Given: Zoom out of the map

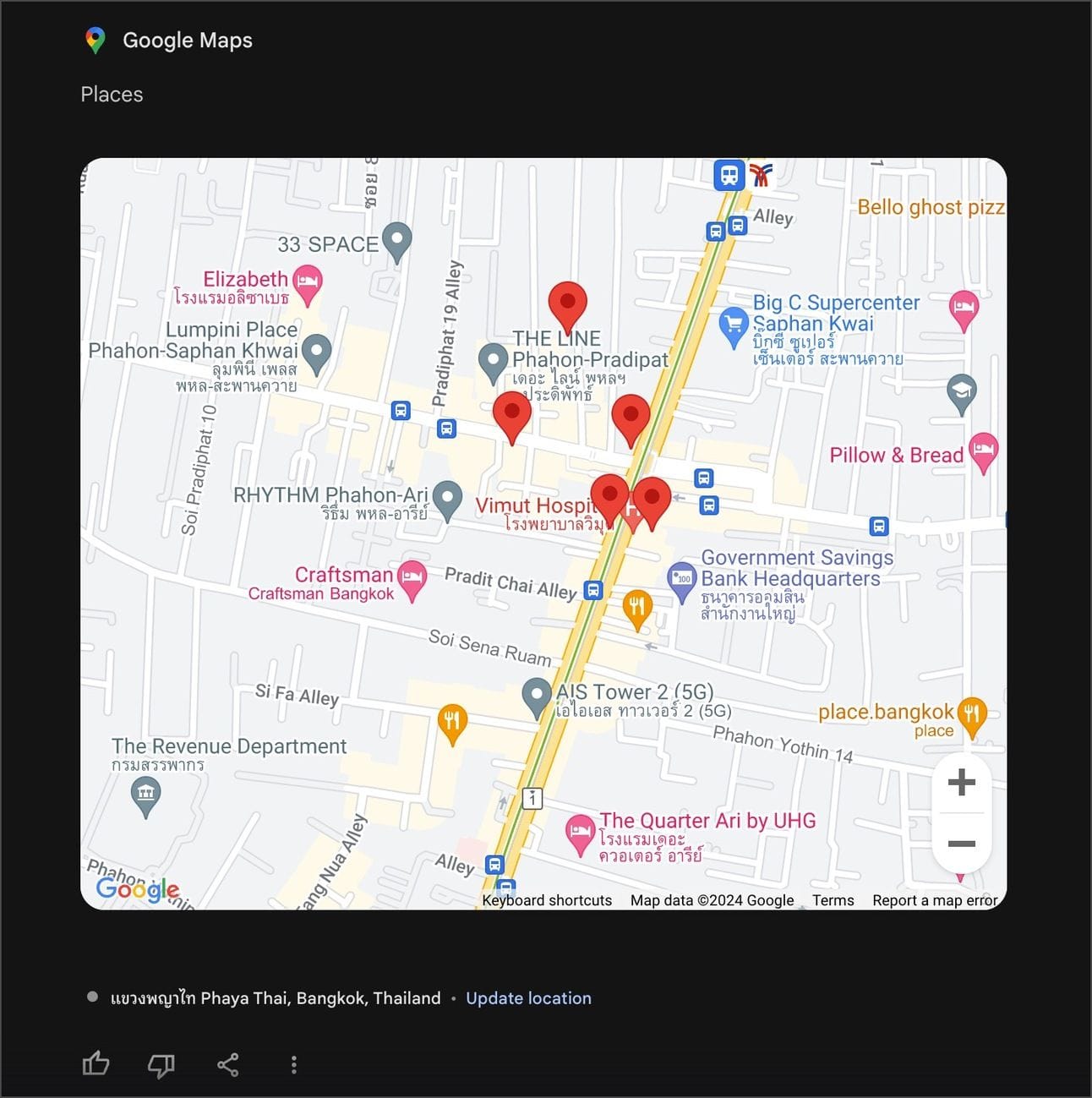Looking at the screenshot, I should click(961, 844).
